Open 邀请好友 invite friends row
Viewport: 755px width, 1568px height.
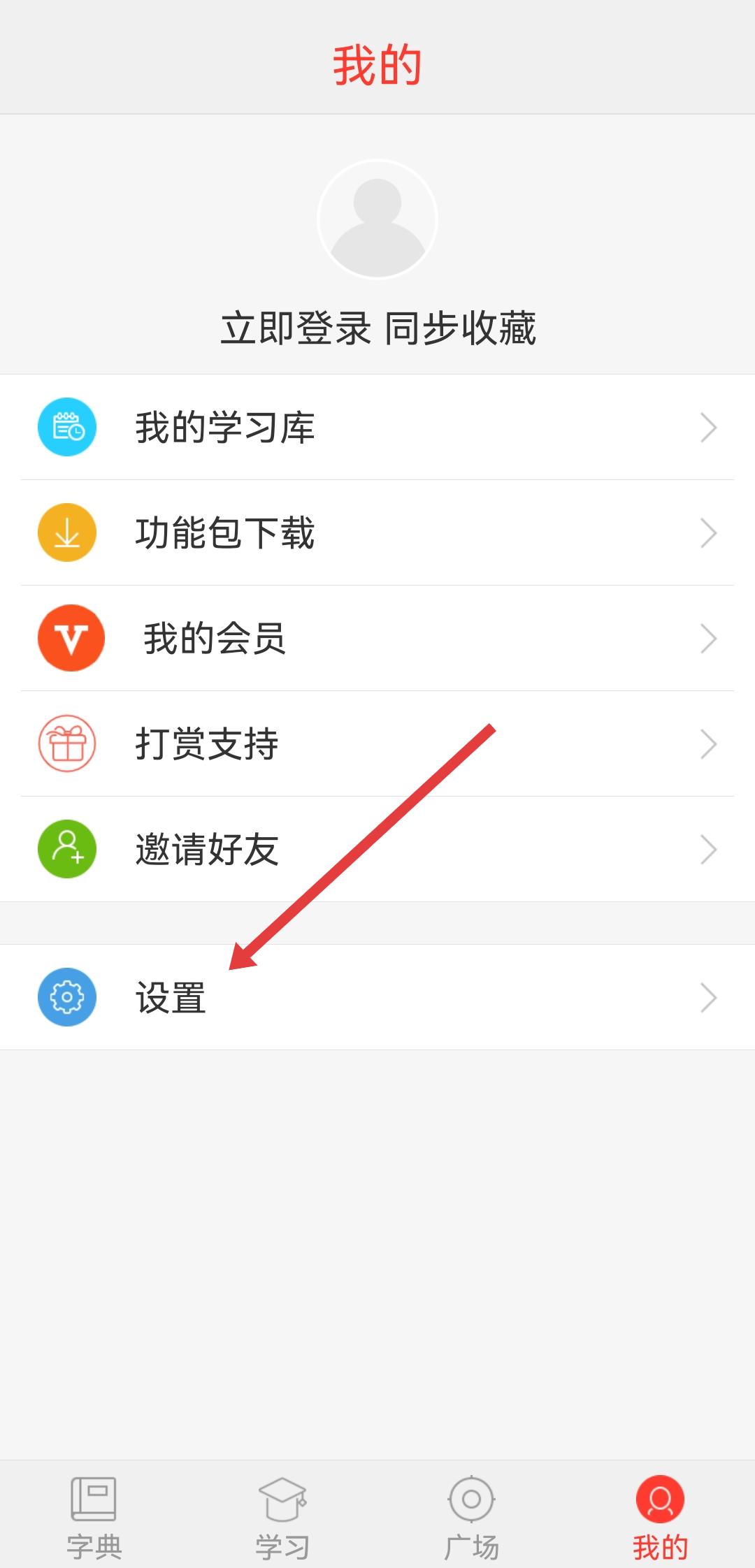(377, 850)
